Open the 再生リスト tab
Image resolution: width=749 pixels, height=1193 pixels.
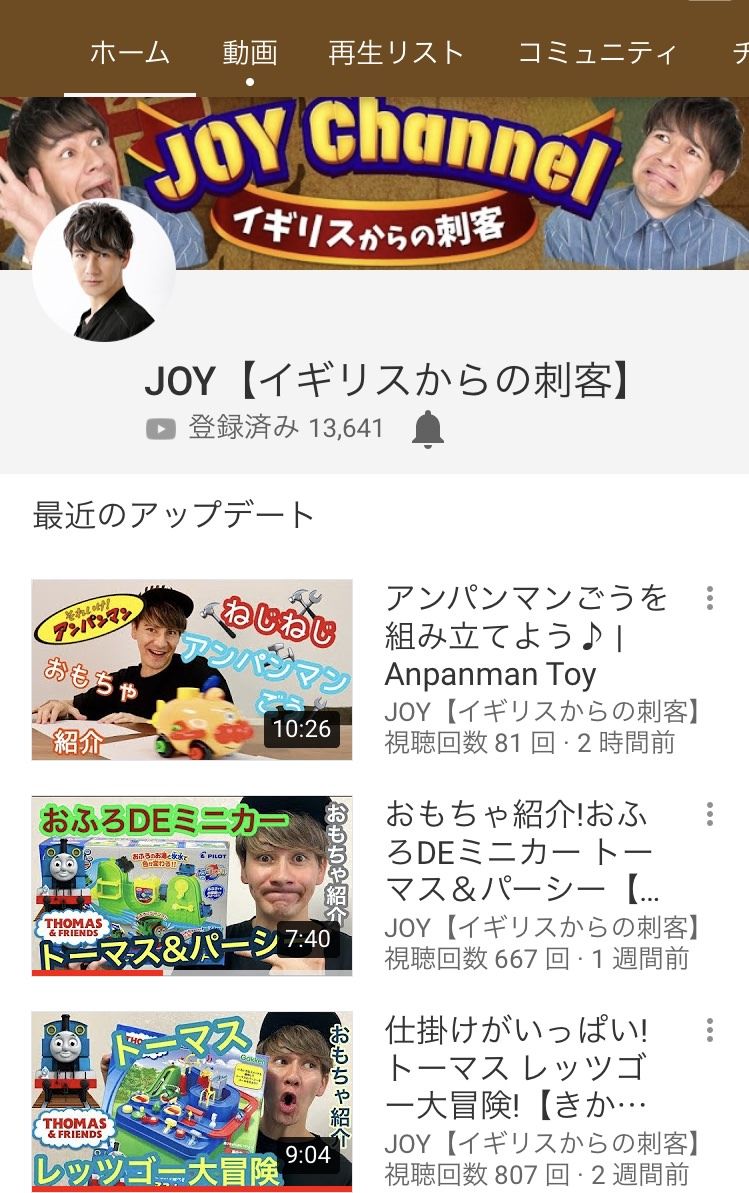pos(396,53)
